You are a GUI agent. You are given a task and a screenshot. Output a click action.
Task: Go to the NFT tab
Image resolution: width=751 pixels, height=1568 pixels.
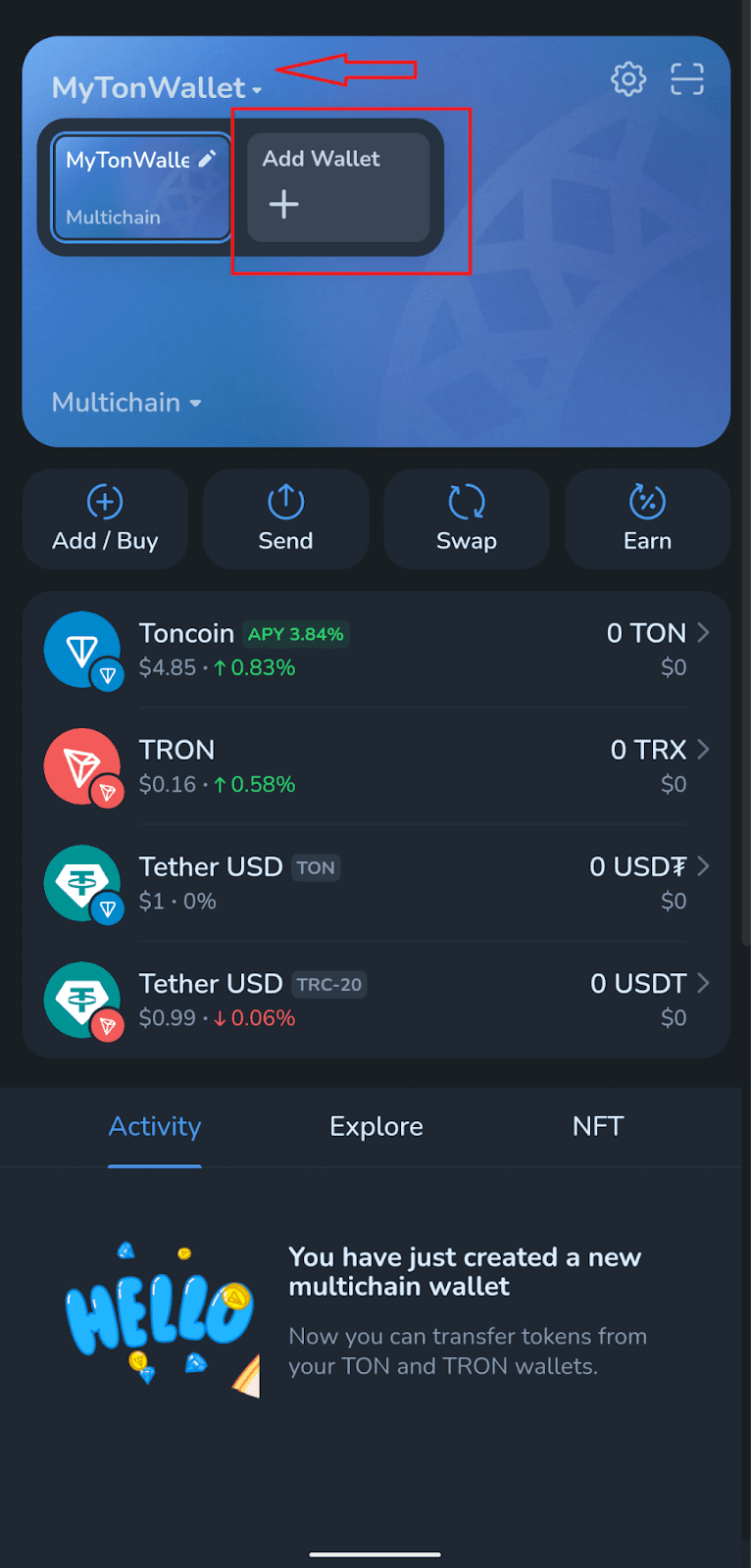coord(598,1127)
